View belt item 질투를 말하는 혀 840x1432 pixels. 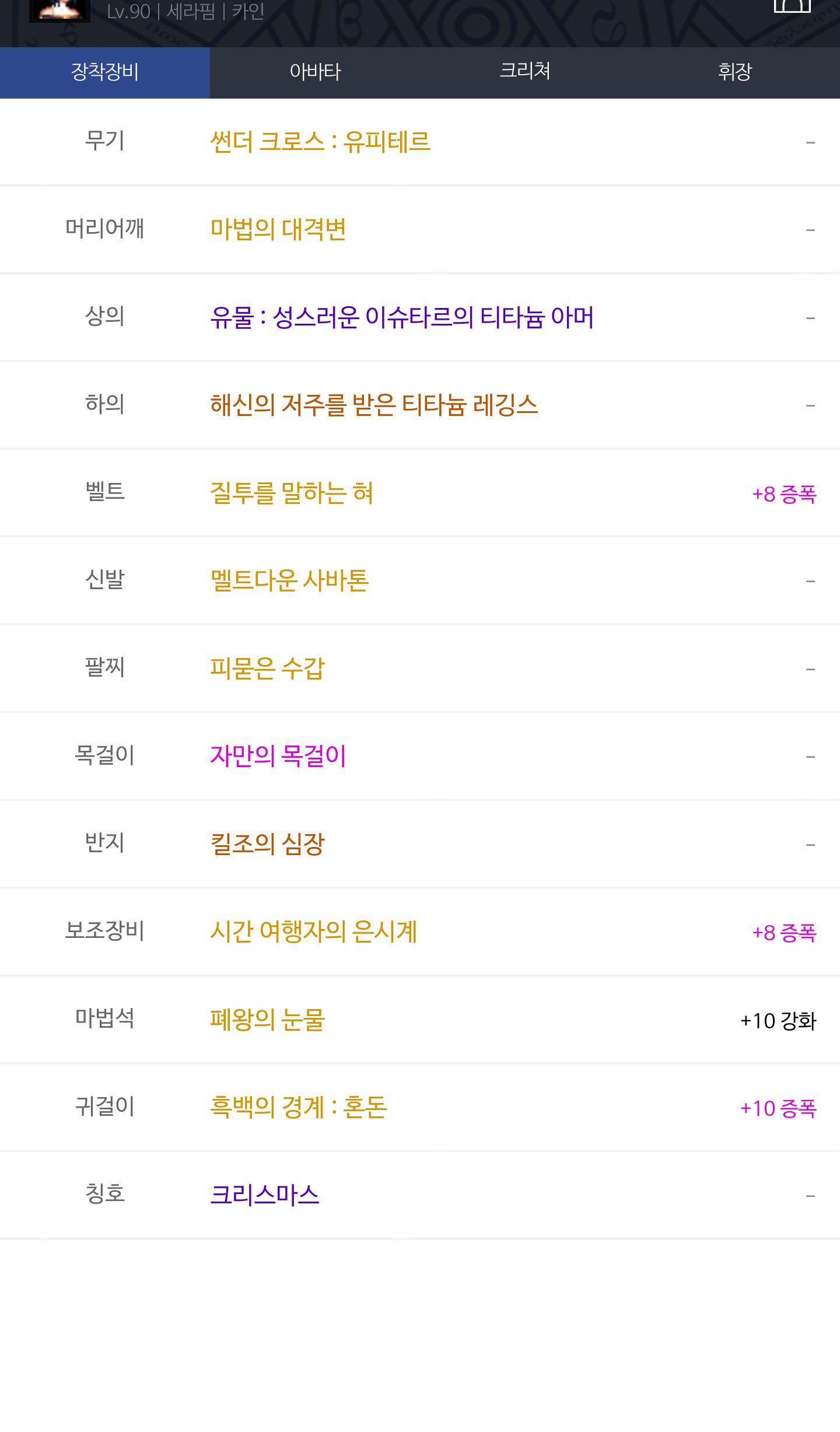pos(292,493)
